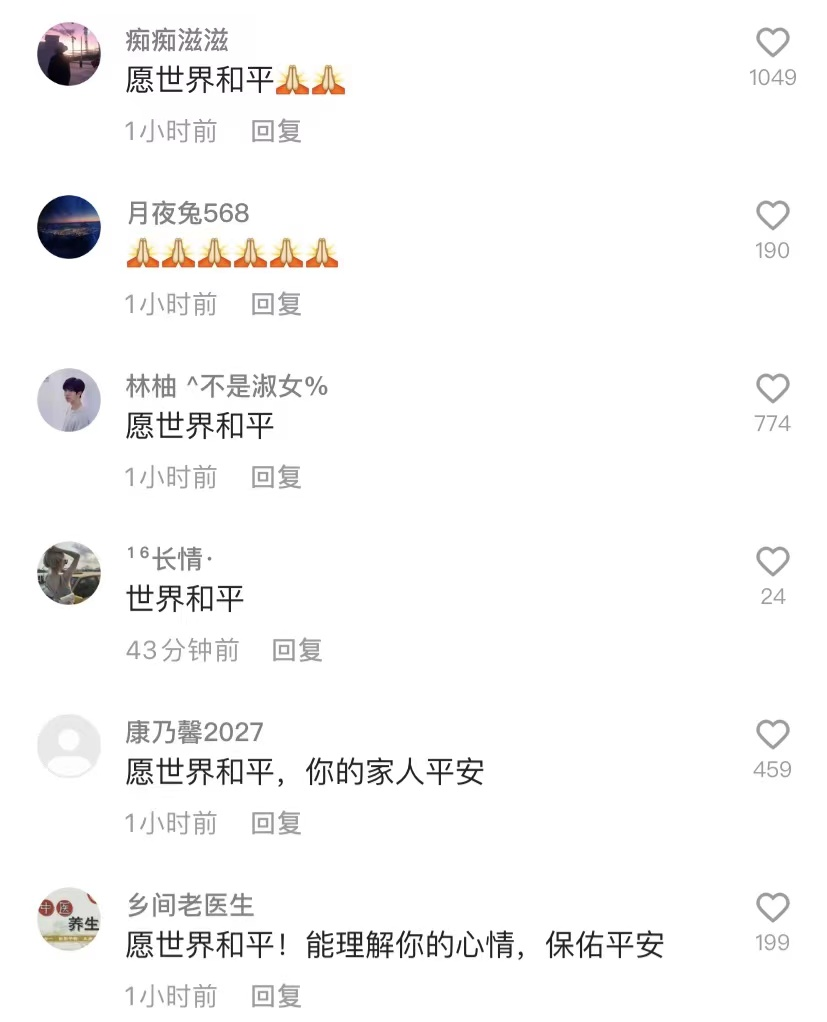Like 长情's 世界和平 comment

(x=772, y=562)
